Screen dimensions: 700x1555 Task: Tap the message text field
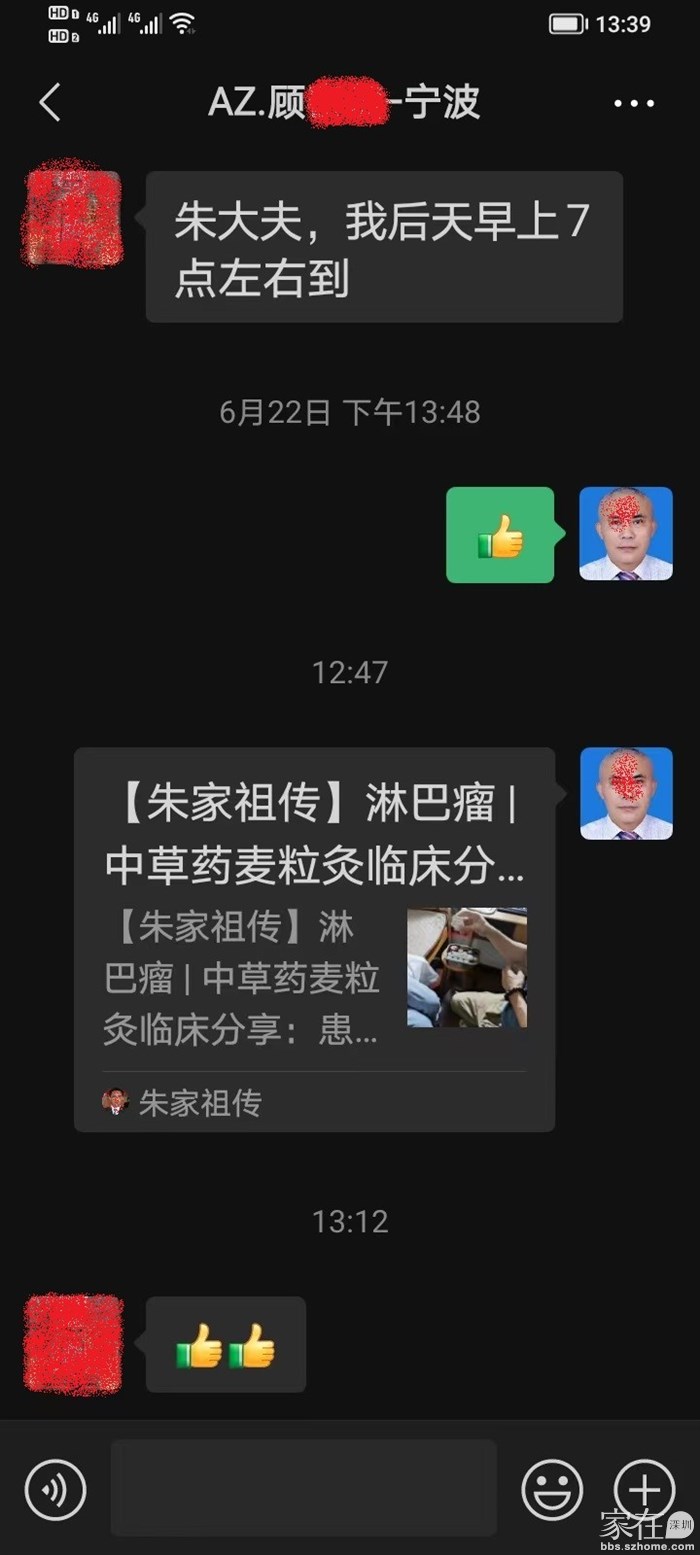point(303,1487)
